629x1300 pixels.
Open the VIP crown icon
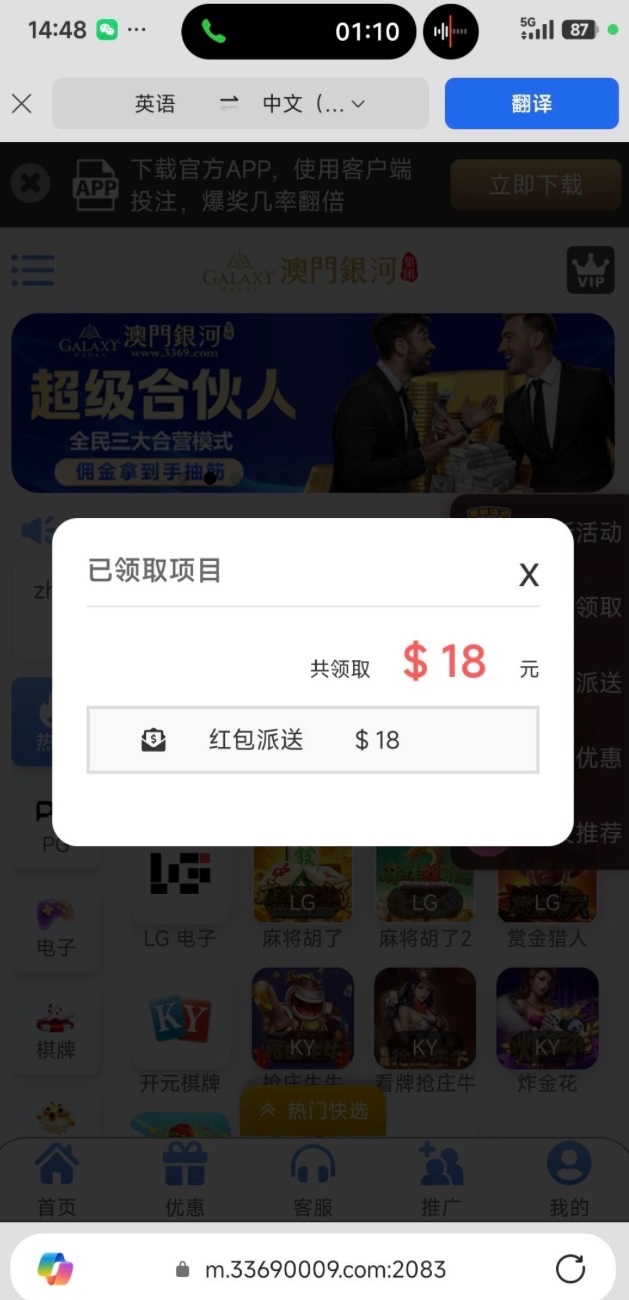point(590,270)
